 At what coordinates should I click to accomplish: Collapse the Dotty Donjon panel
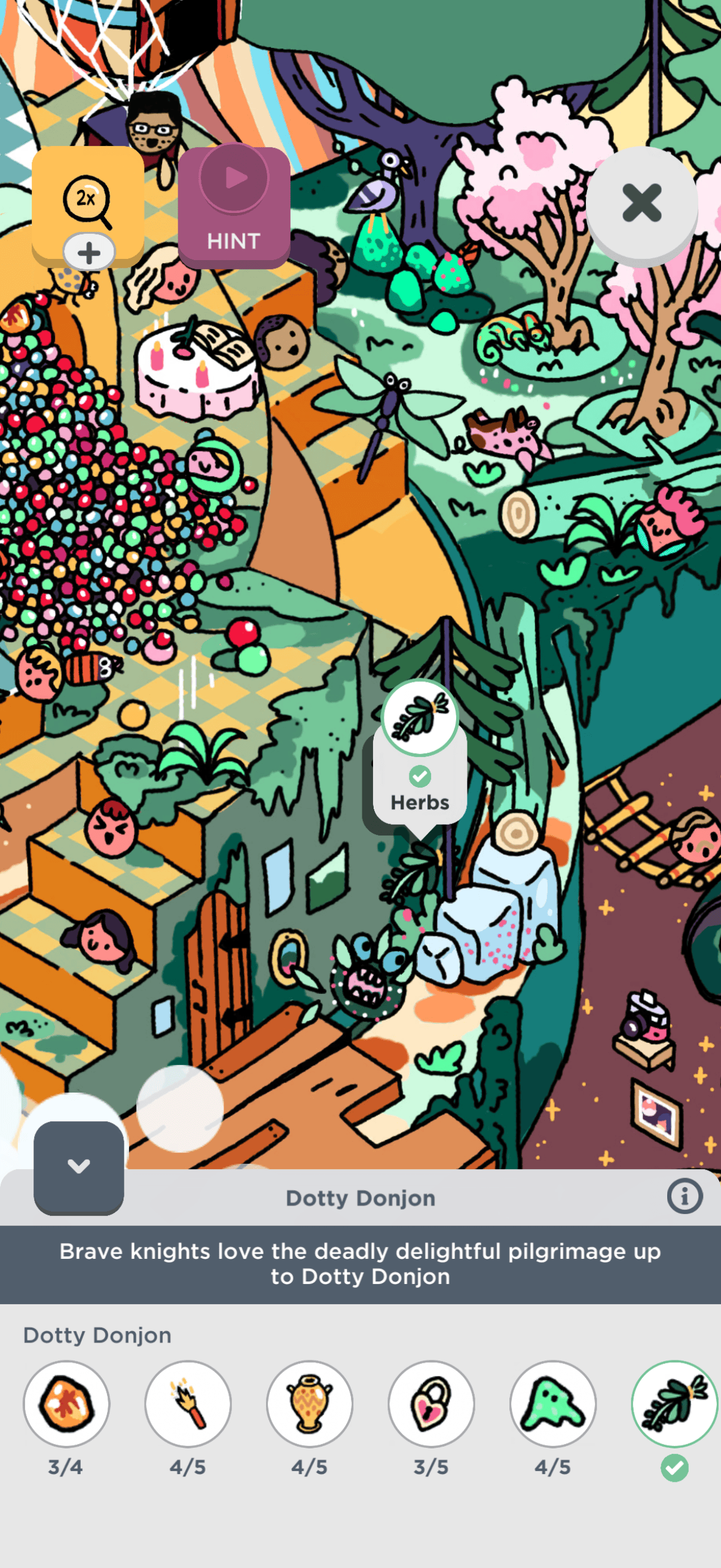click(78, 1167)
